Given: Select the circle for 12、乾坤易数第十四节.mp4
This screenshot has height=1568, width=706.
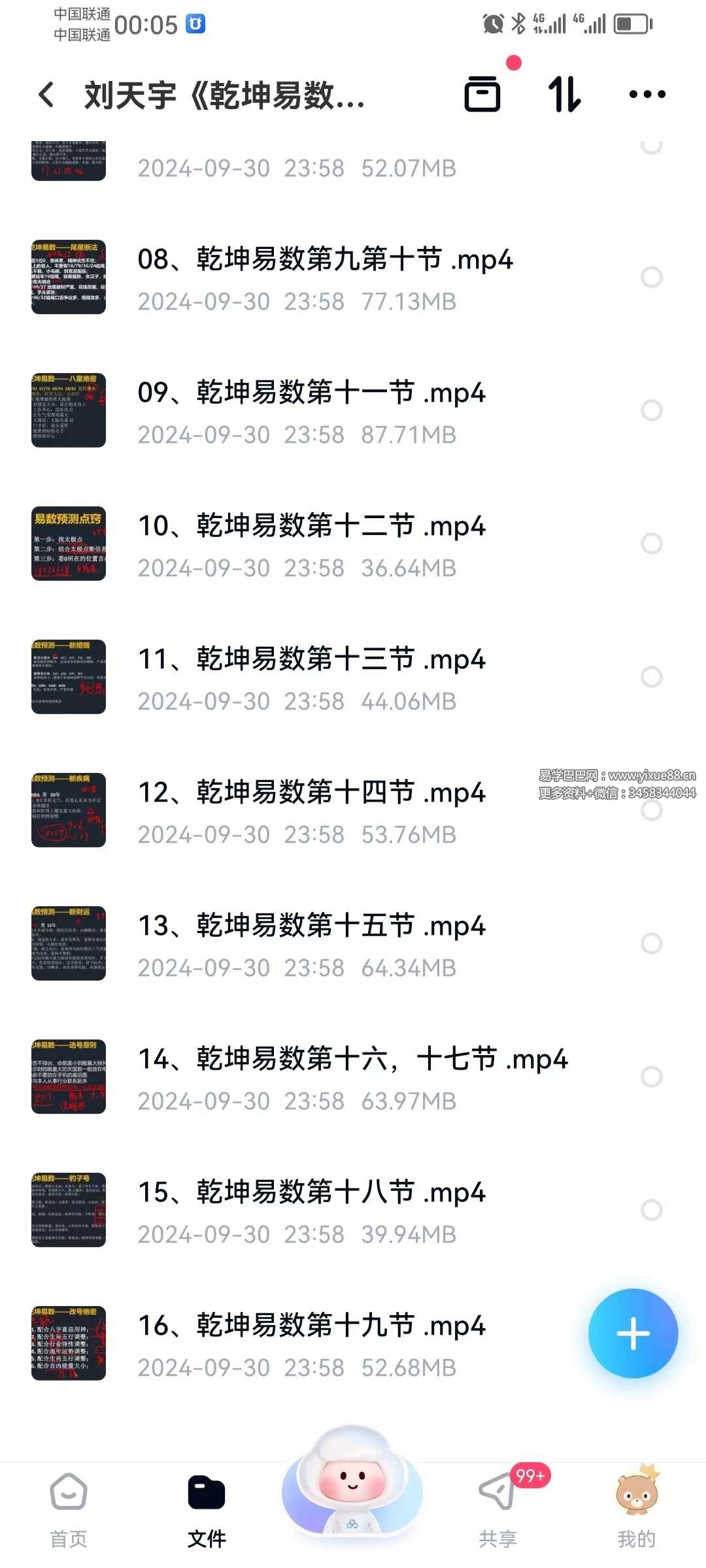Looking at the screenshot, I should pos(651,811).
